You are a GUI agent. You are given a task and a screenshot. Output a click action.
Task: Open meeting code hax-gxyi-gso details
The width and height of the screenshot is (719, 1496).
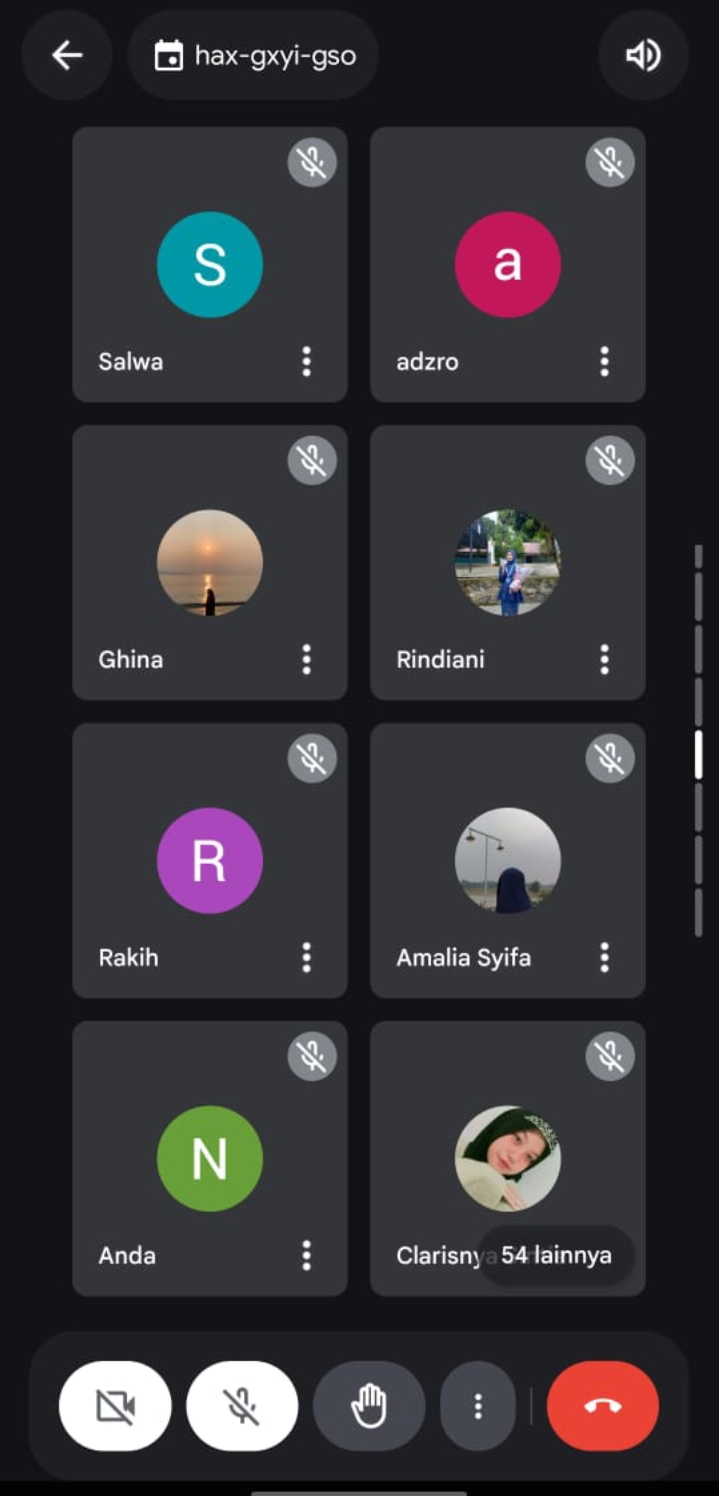[x=254, y=56]
